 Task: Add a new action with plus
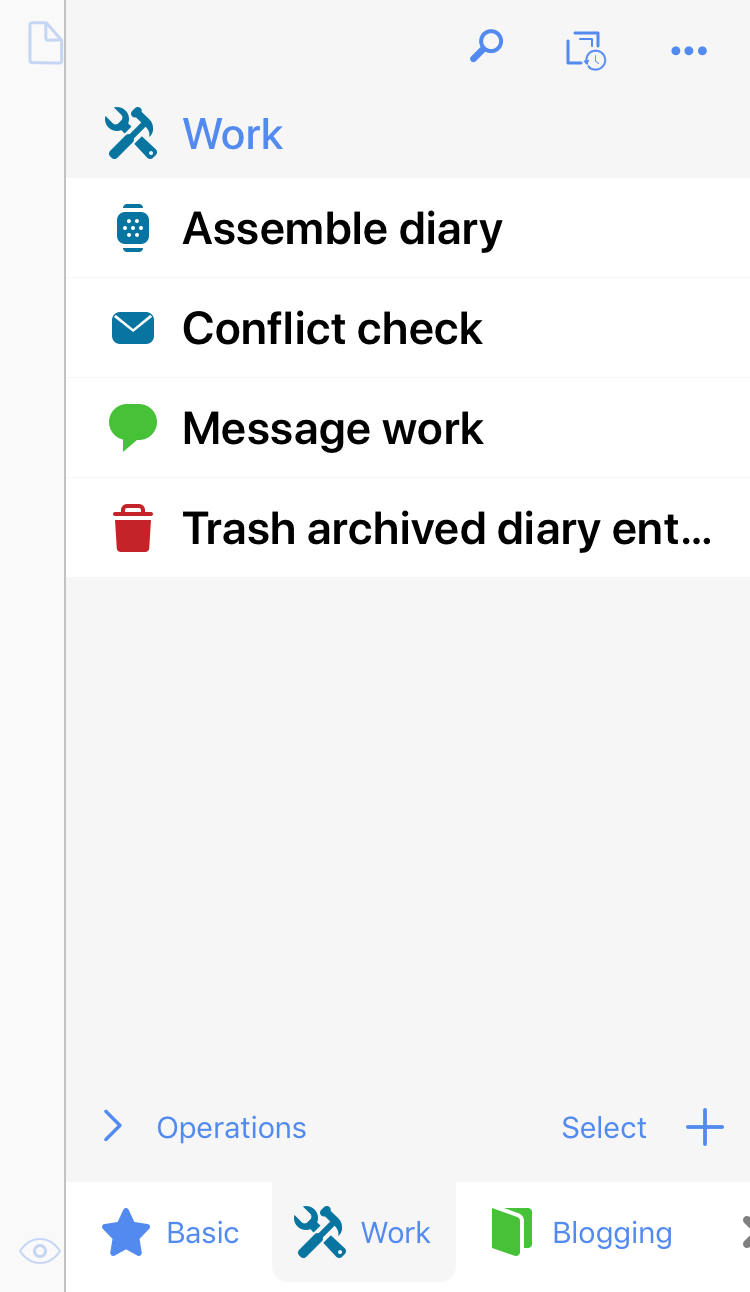pyautogui.click(x=704, y=1127)
